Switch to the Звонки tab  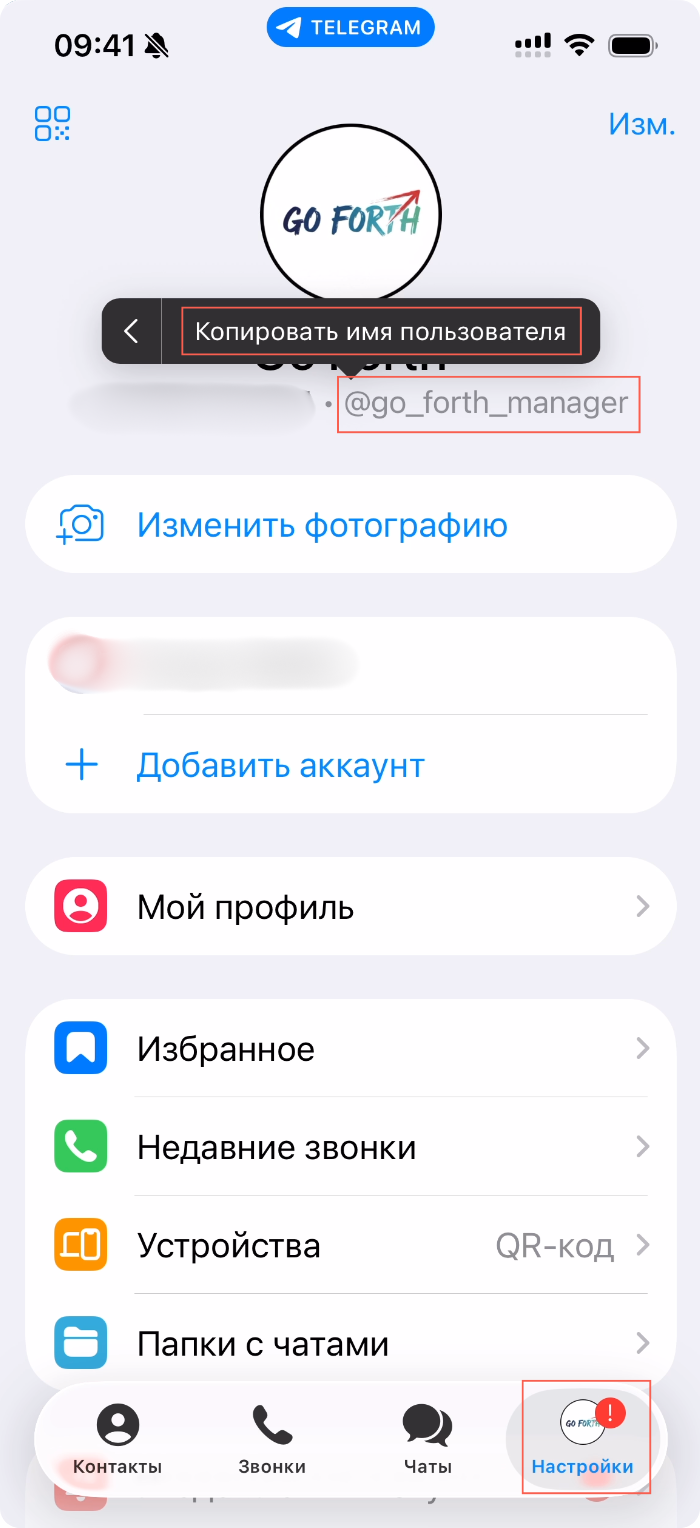point(272,1440)
